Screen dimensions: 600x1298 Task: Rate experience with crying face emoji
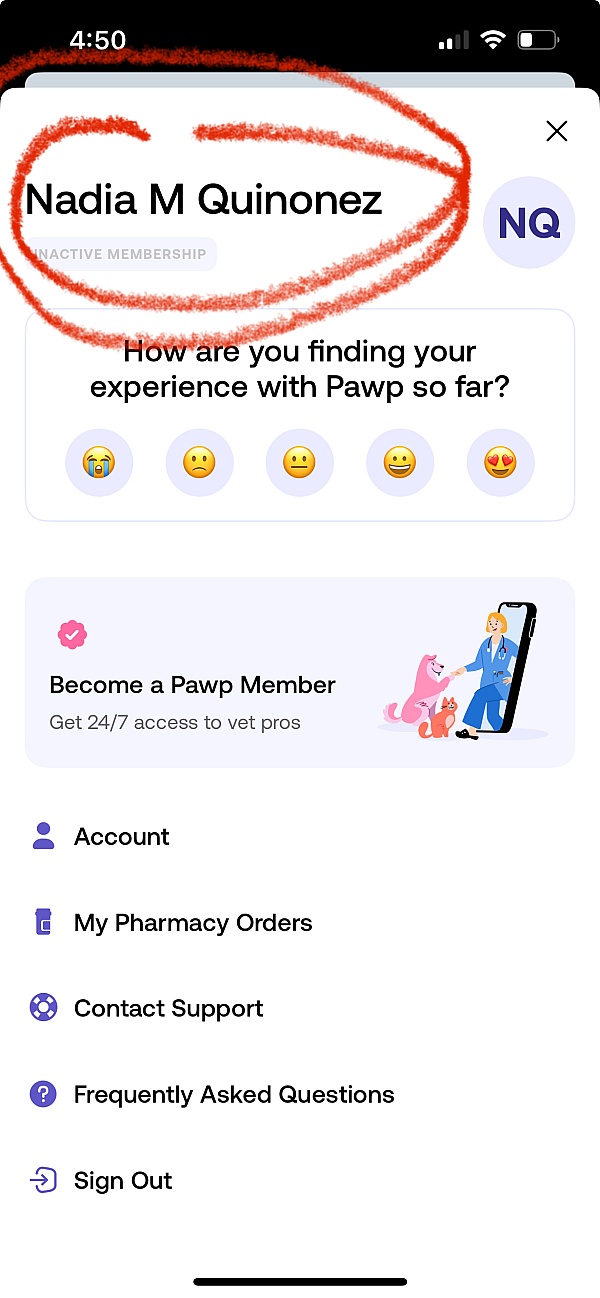[99, 463]
